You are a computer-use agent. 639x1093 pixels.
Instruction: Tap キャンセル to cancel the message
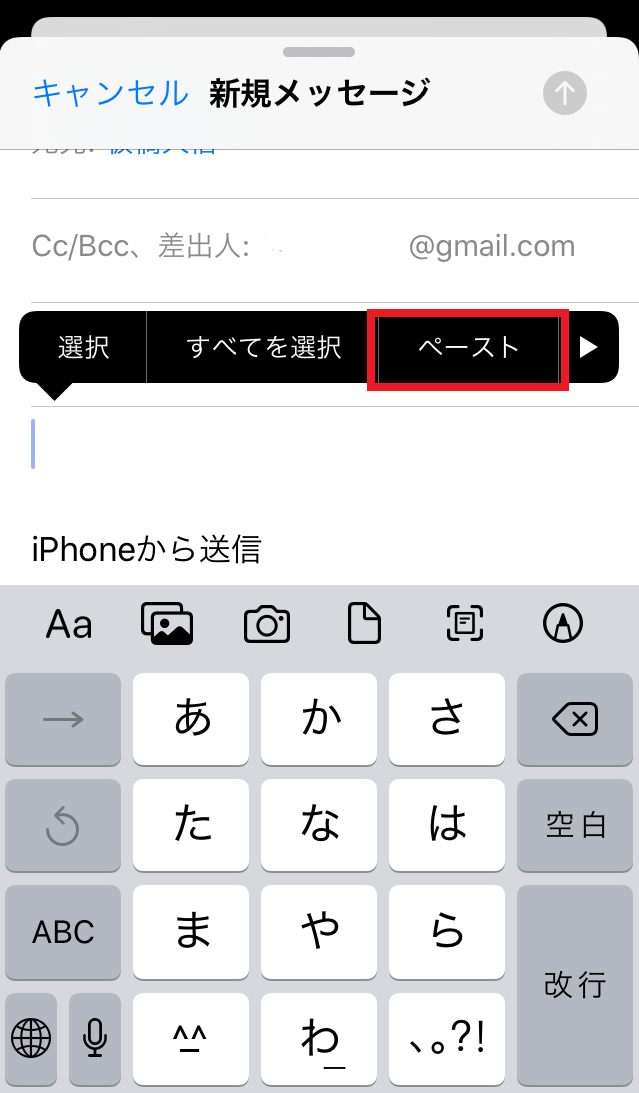pos(110,93)
